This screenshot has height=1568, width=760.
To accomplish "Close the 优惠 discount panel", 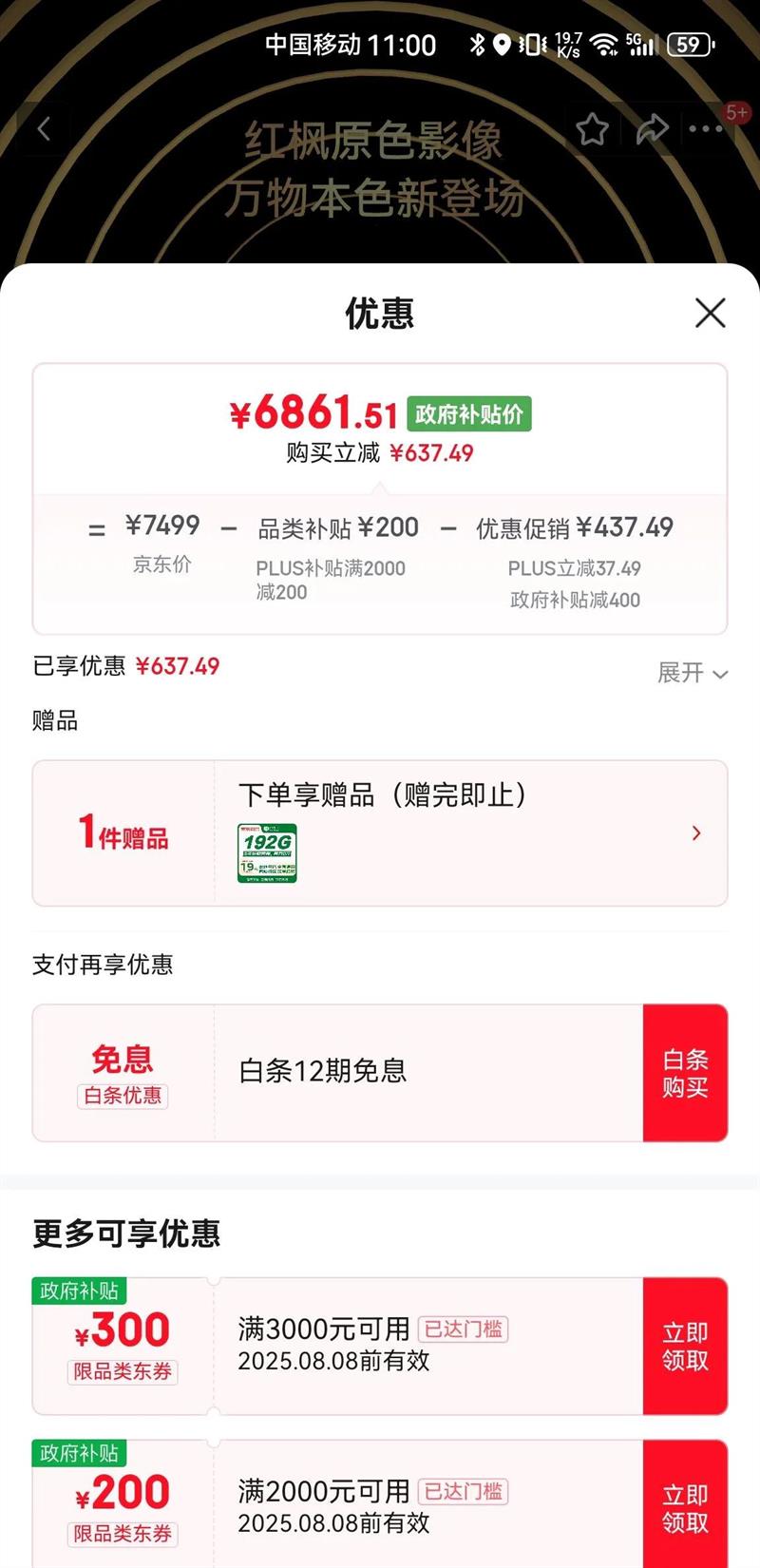I will pos(710,313).
